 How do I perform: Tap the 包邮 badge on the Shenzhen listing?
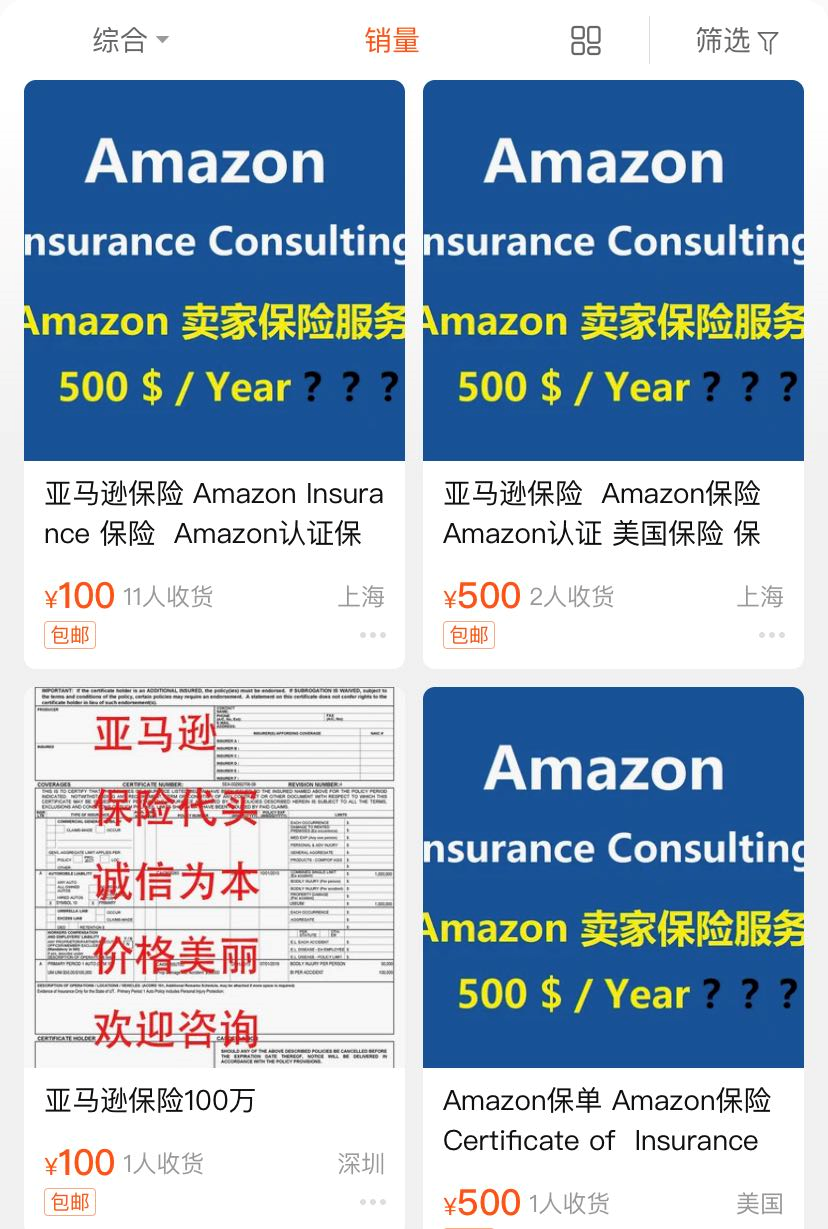tap(68, 1200)
